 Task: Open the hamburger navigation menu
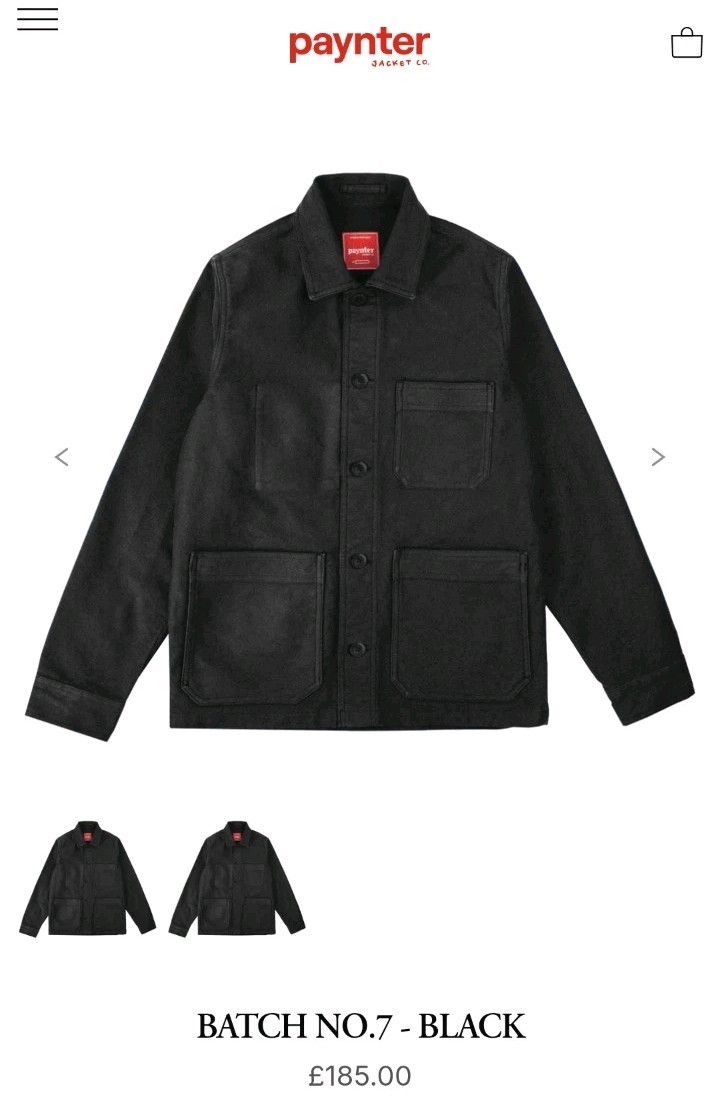[37, 19]
